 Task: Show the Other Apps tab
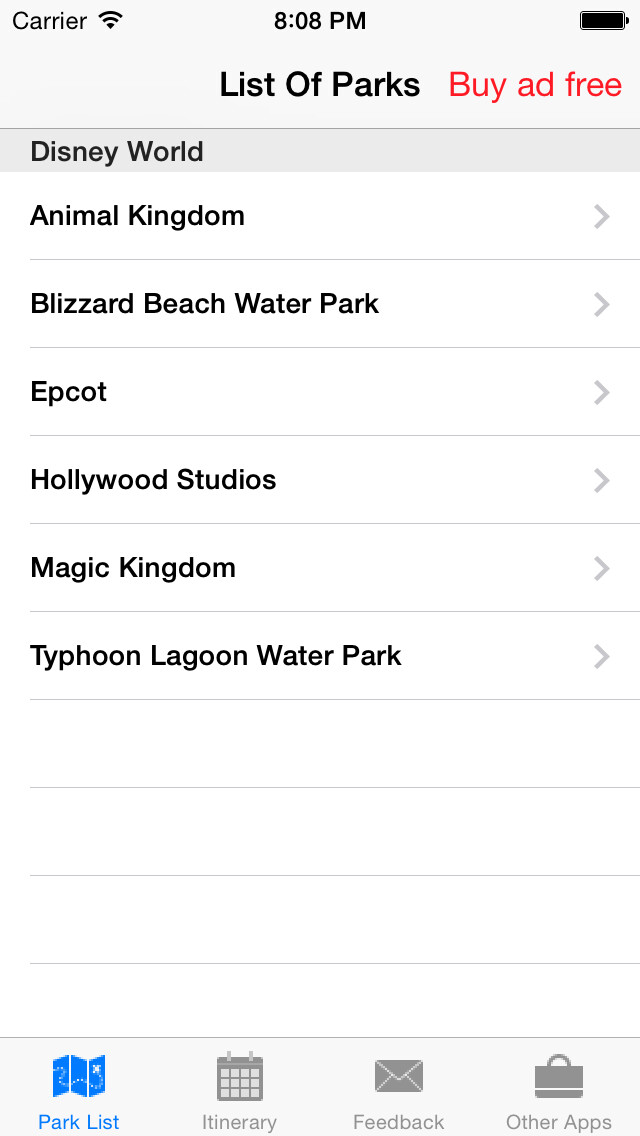tap(558, 1090)
